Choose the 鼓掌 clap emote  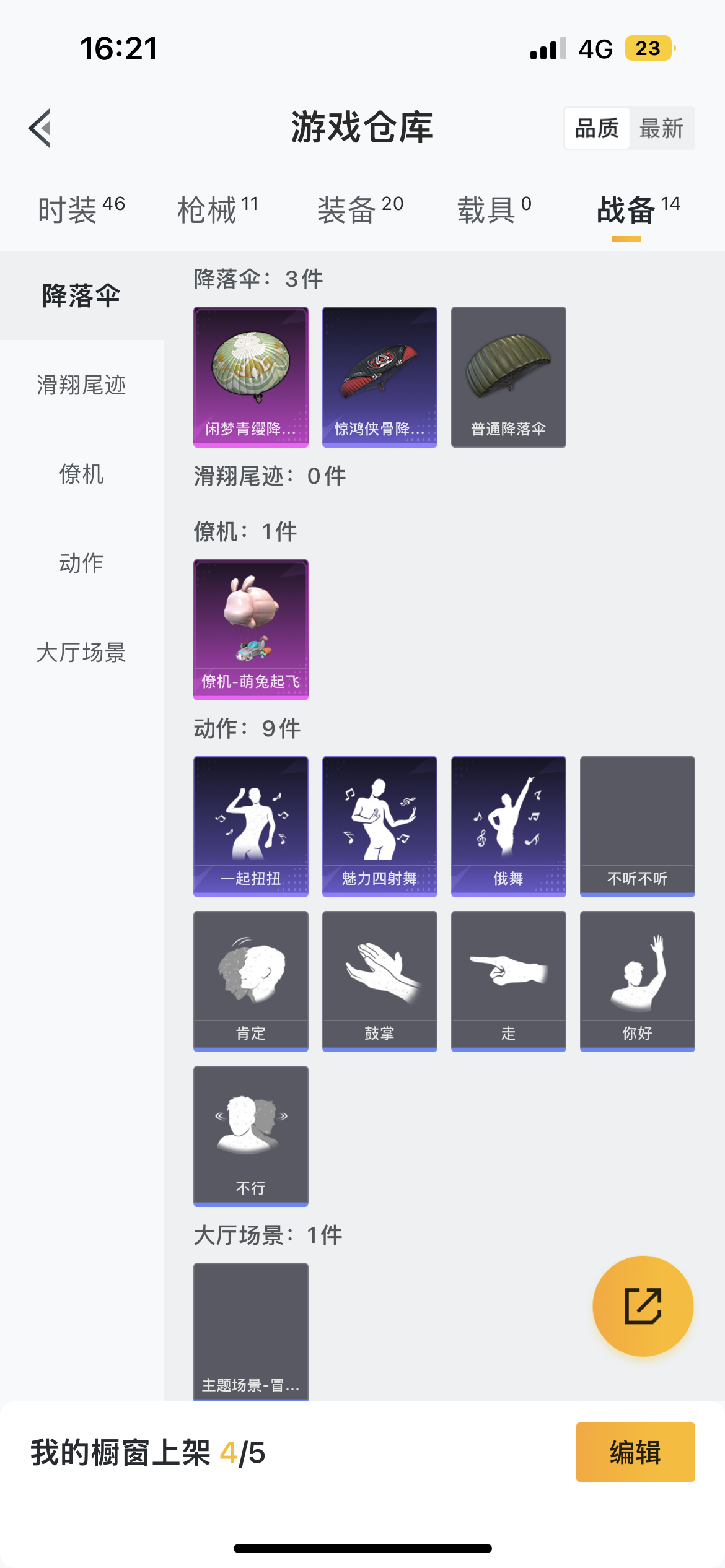[x=379, y=981]
